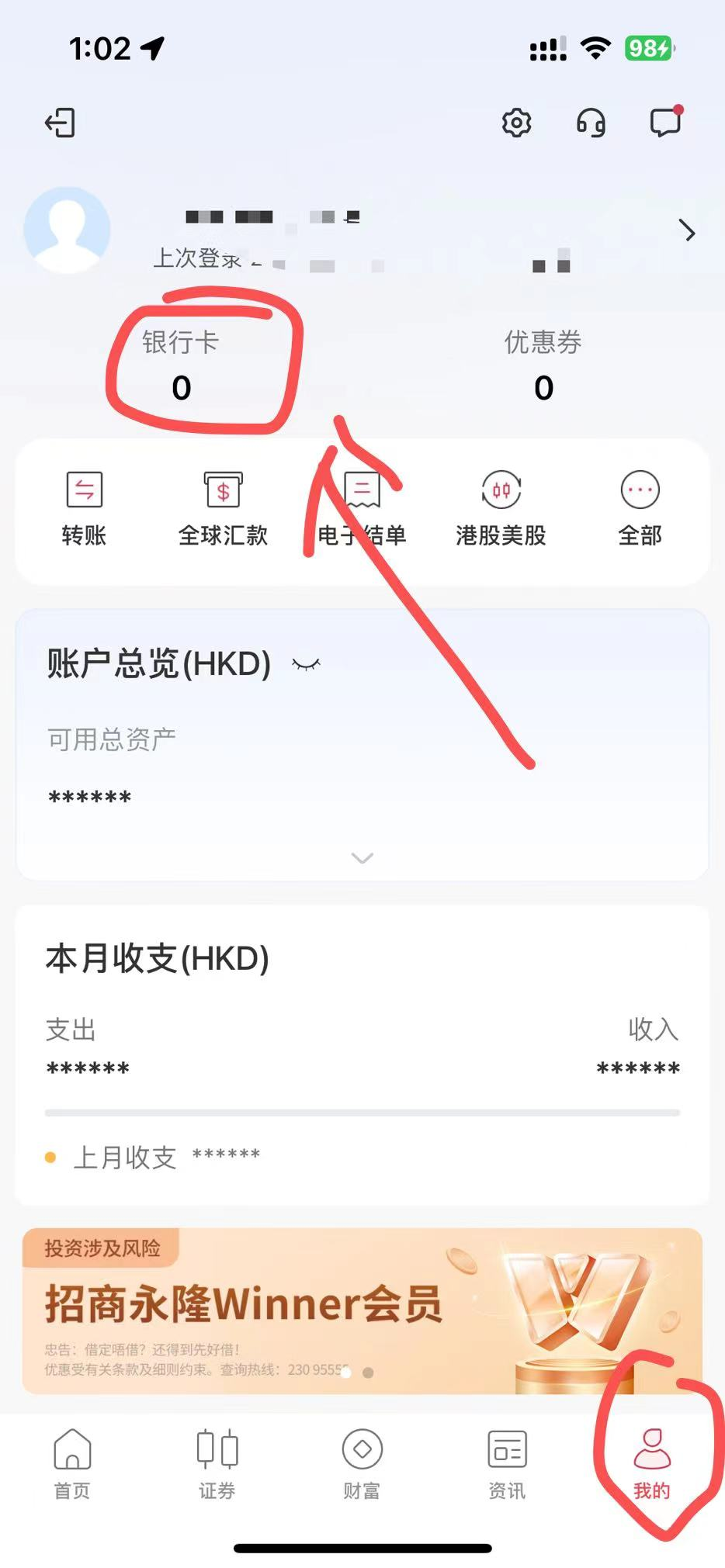This screenshot has width=725, height=1568.
Task: Open the headset customer service icon
Action: (x=591, y=123)
